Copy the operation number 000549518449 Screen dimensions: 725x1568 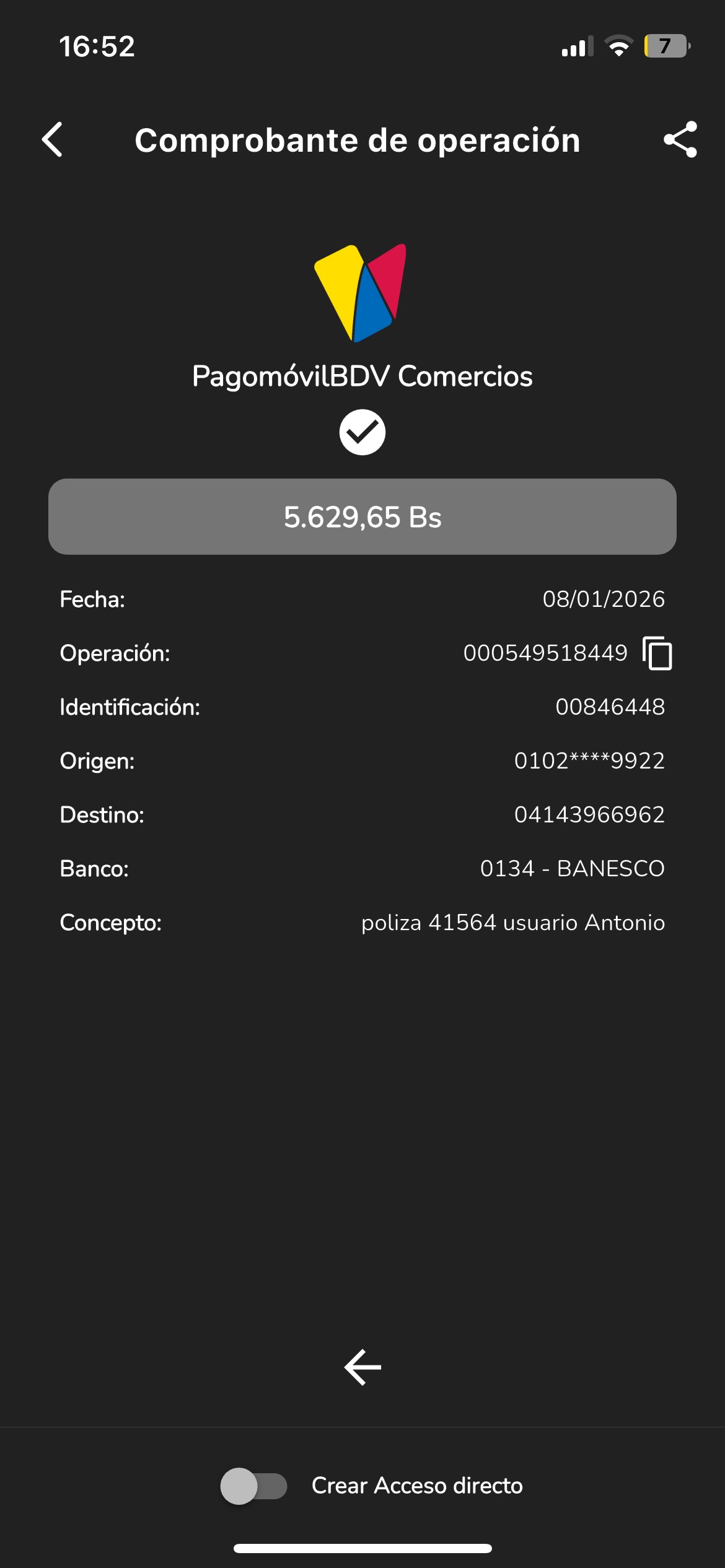pyautogui.click(x=657, y=653)
